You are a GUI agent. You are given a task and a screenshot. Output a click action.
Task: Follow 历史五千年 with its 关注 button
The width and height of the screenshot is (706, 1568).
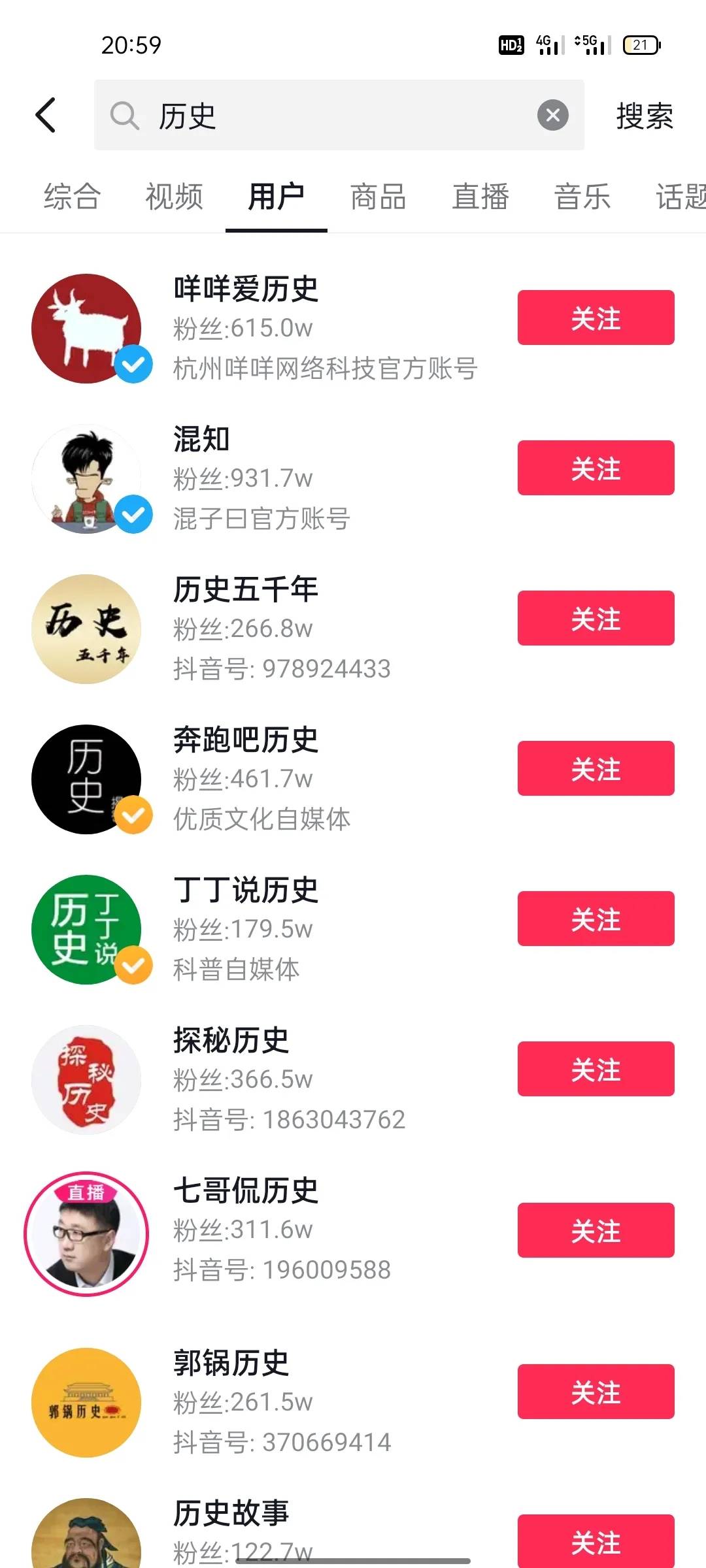click(595, 619)
